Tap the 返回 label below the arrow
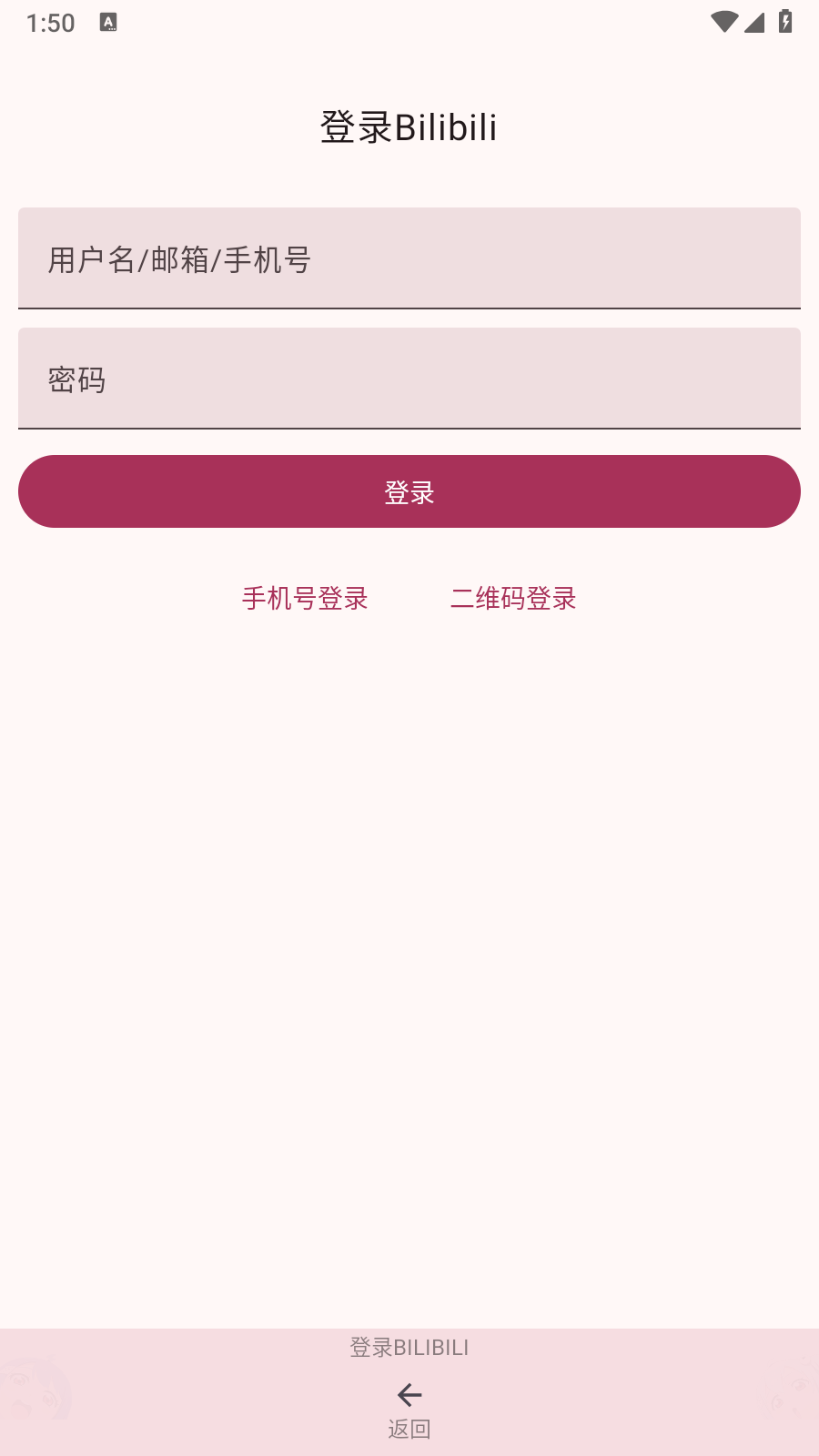Image resolution: width=819 pixels, height=1456 pixels. click(409, 1429)
